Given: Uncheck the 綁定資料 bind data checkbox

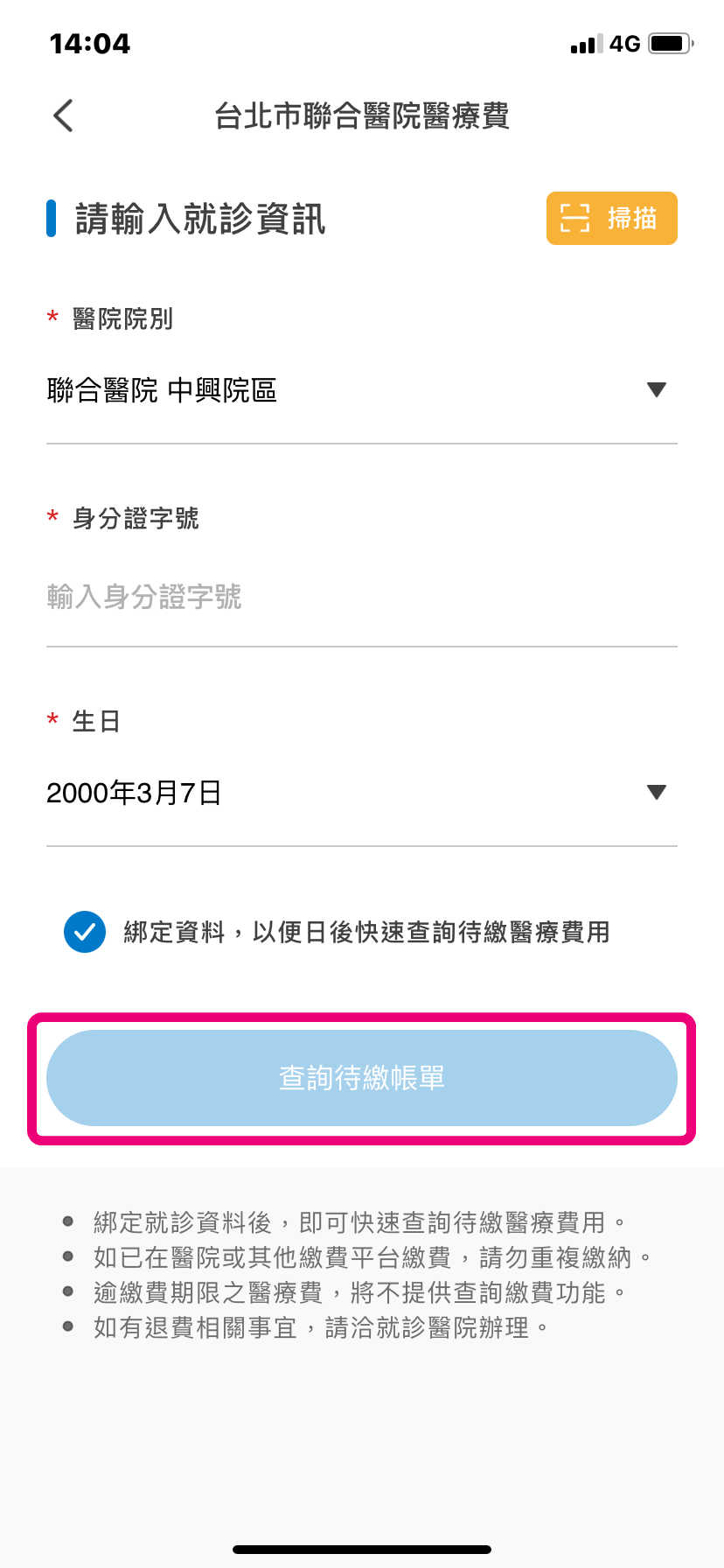Looking at the screenshot, I should 85,932.
